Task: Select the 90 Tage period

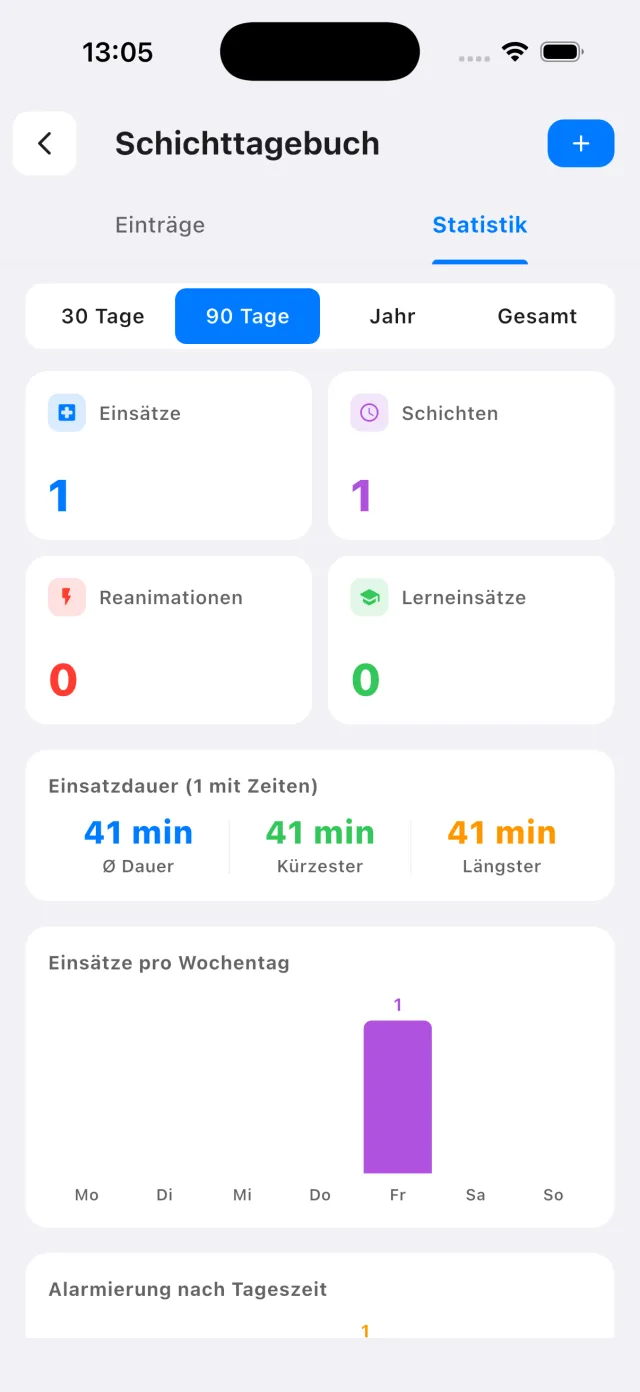Action: (x=247, y=316)
